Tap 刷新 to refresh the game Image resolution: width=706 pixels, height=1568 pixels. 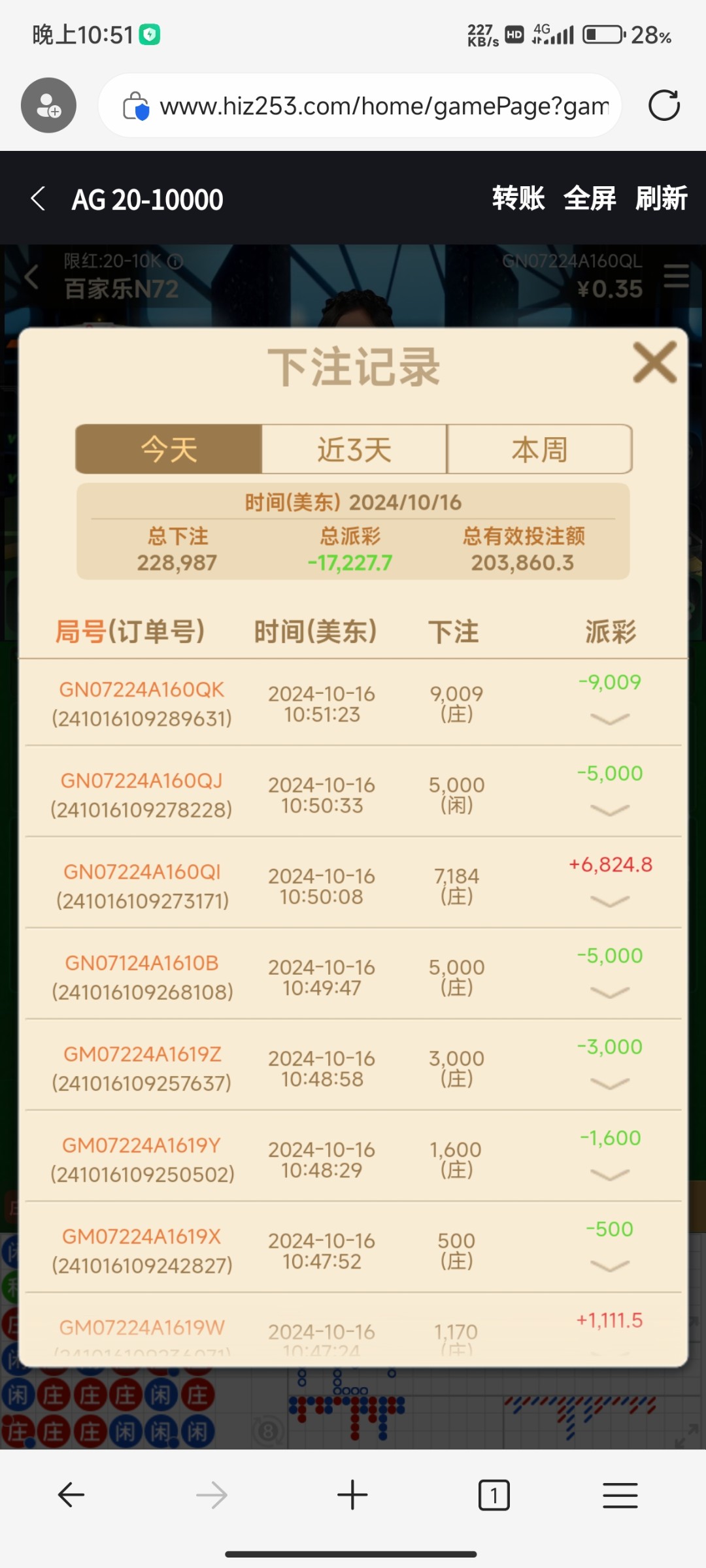661,199
